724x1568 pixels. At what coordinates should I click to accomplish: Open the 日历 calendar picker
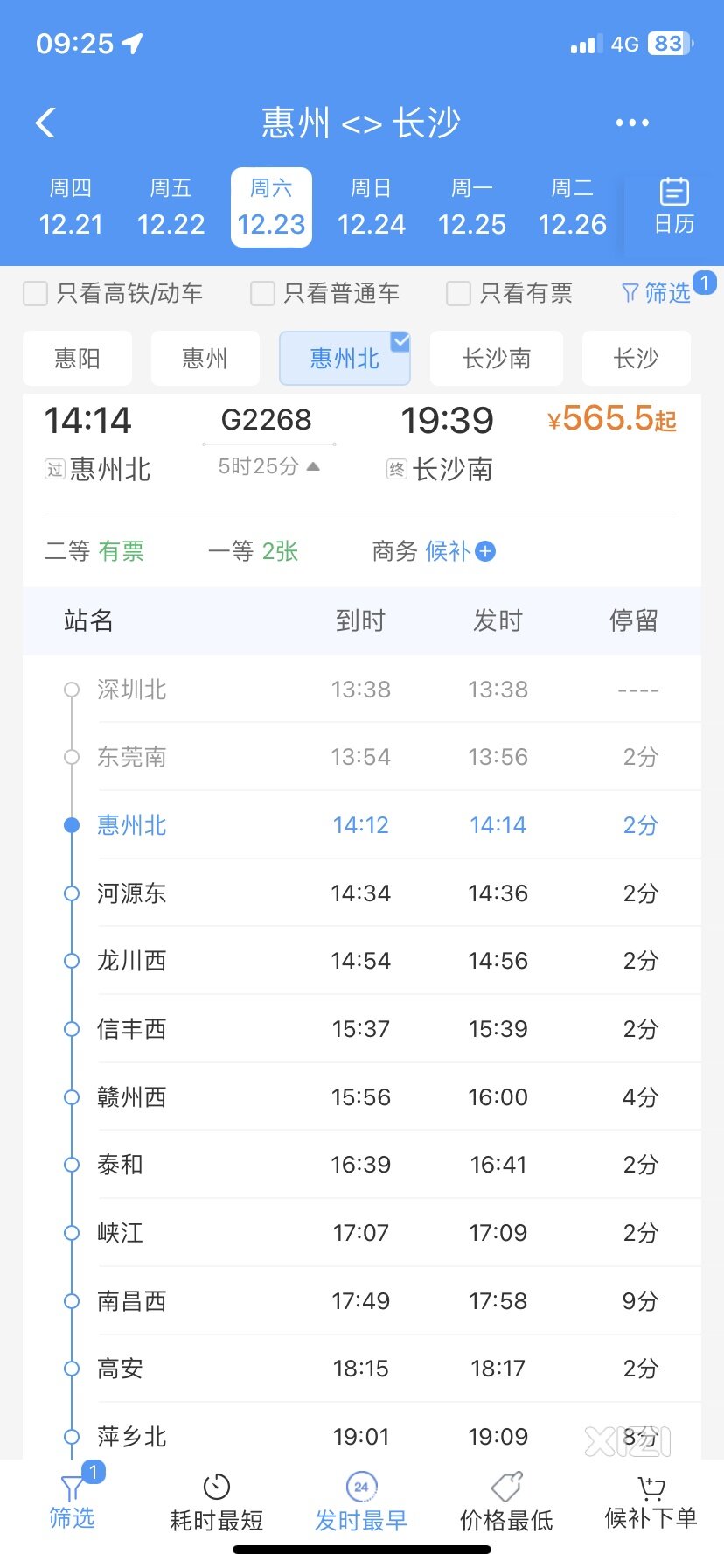tap(674, 206)
